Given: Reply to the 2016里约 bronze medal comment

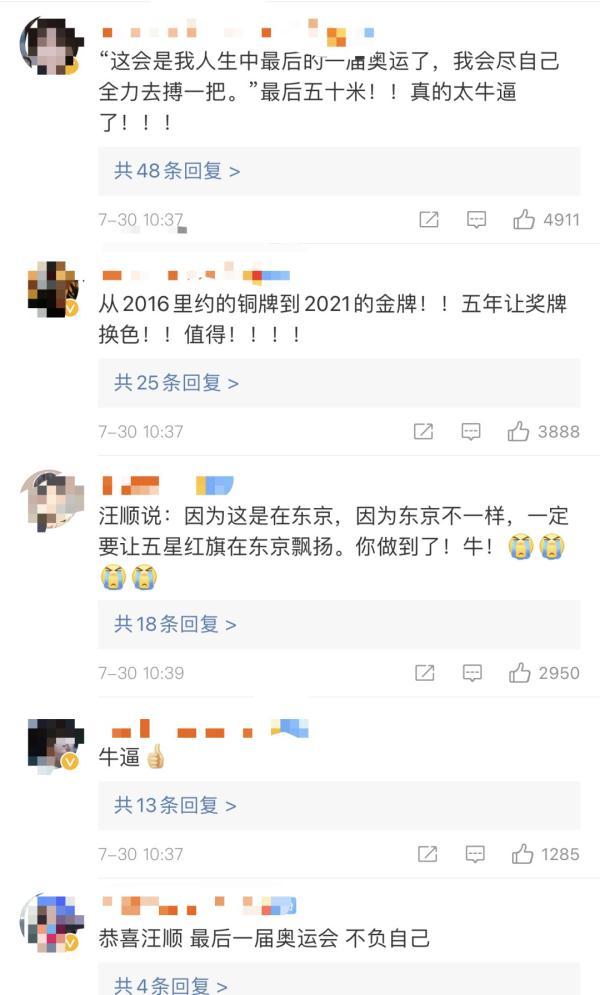Looking at the screenshot, I should click(471, 432).
